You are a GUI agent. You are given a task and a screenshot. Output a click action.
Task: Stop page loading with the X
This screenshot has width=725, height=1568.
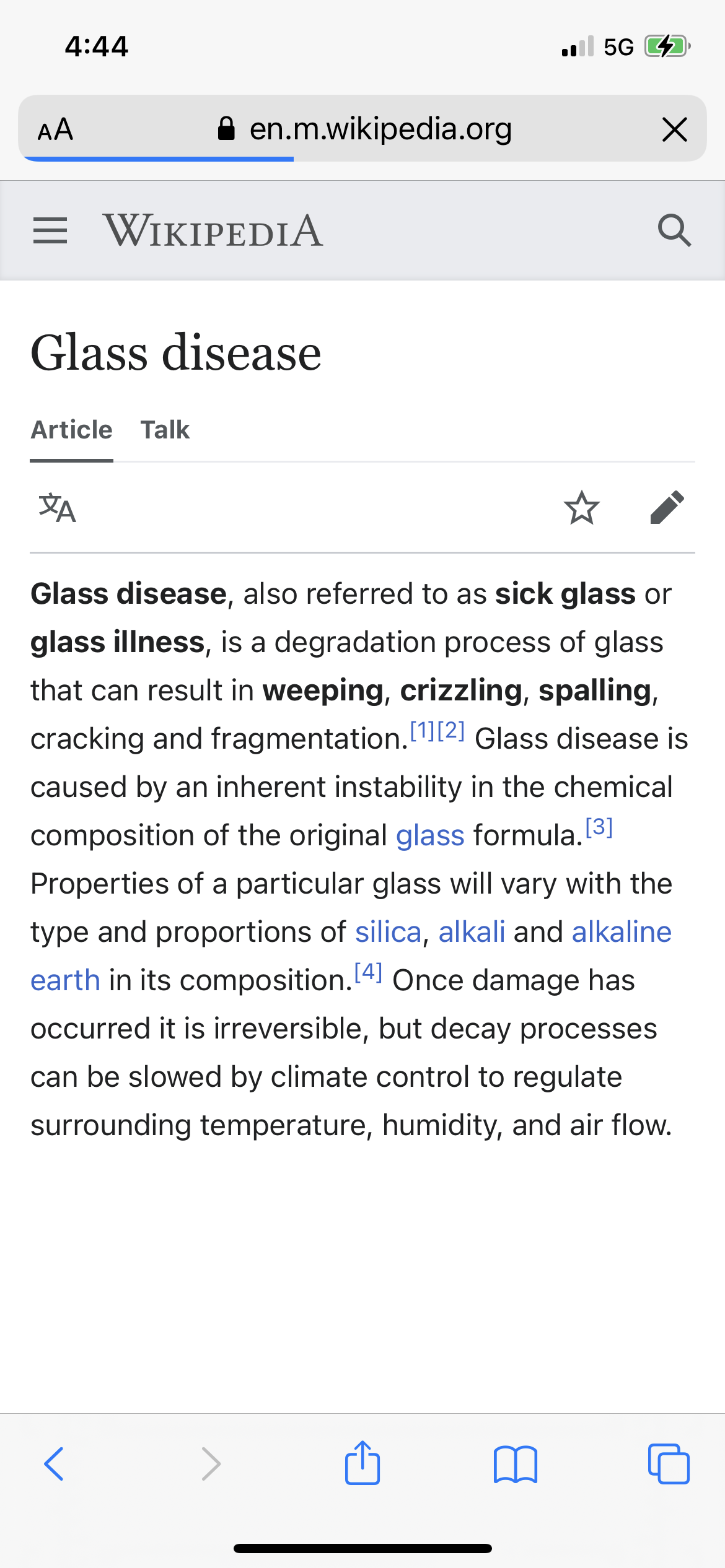pos(674,129)
